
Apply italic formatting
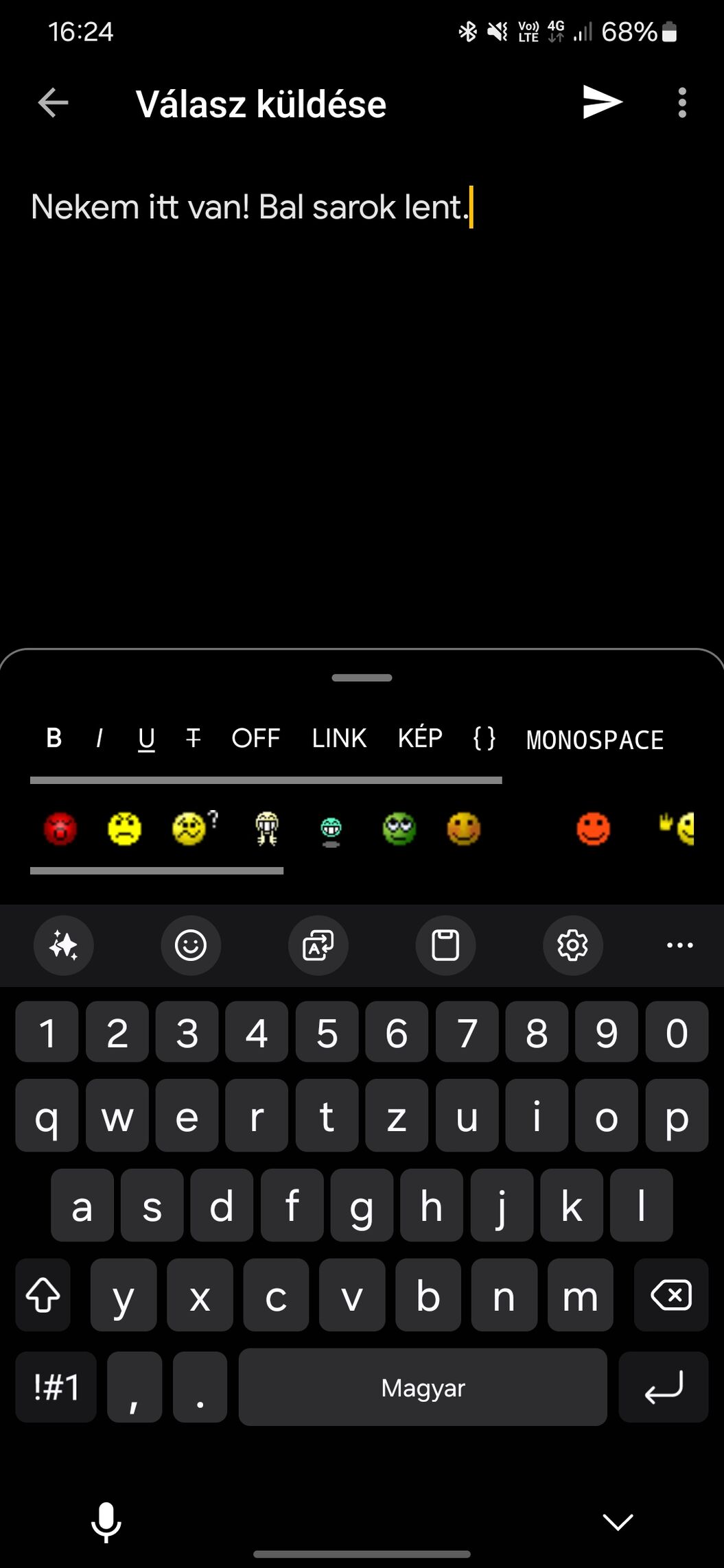[100, 739]
